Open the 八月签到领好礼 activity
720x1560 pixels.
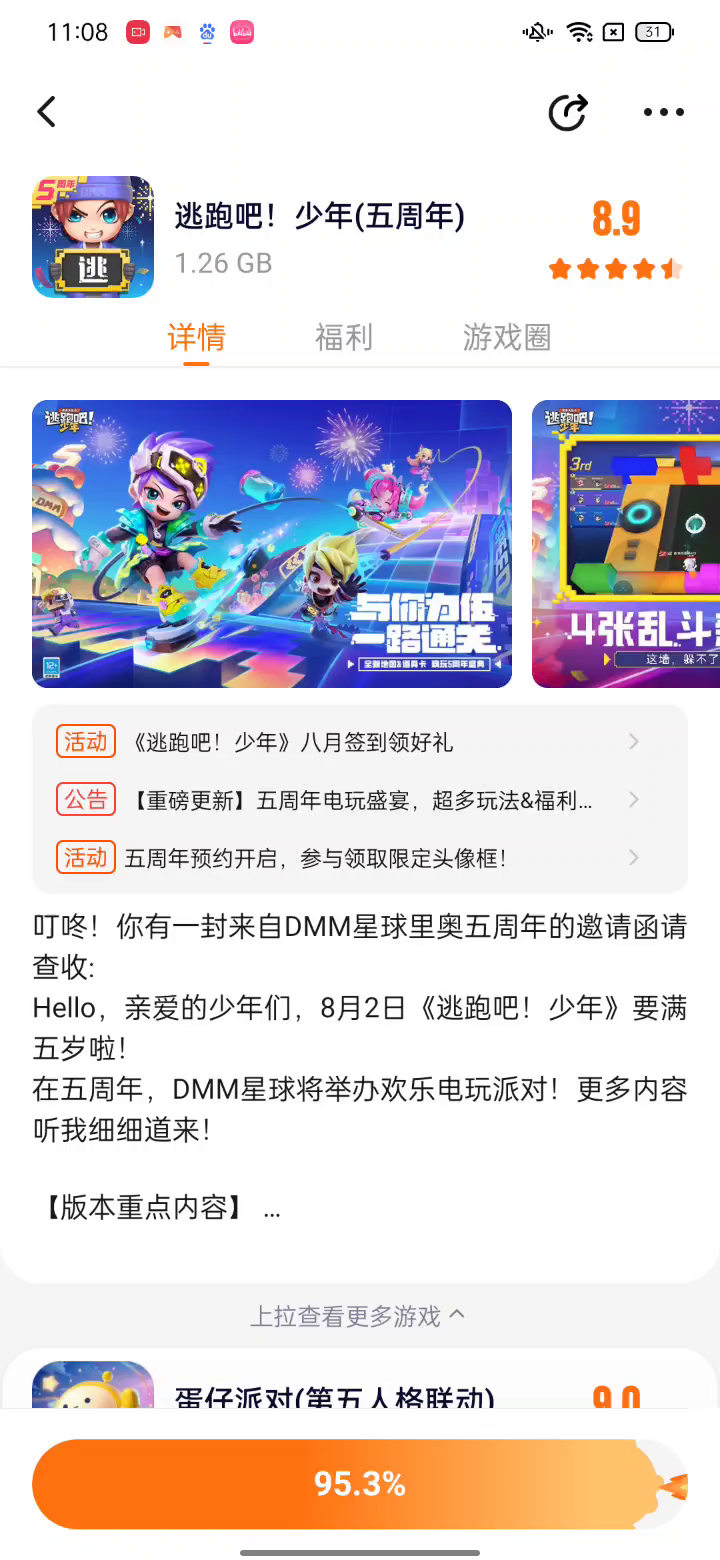click(x=360, y=742)
